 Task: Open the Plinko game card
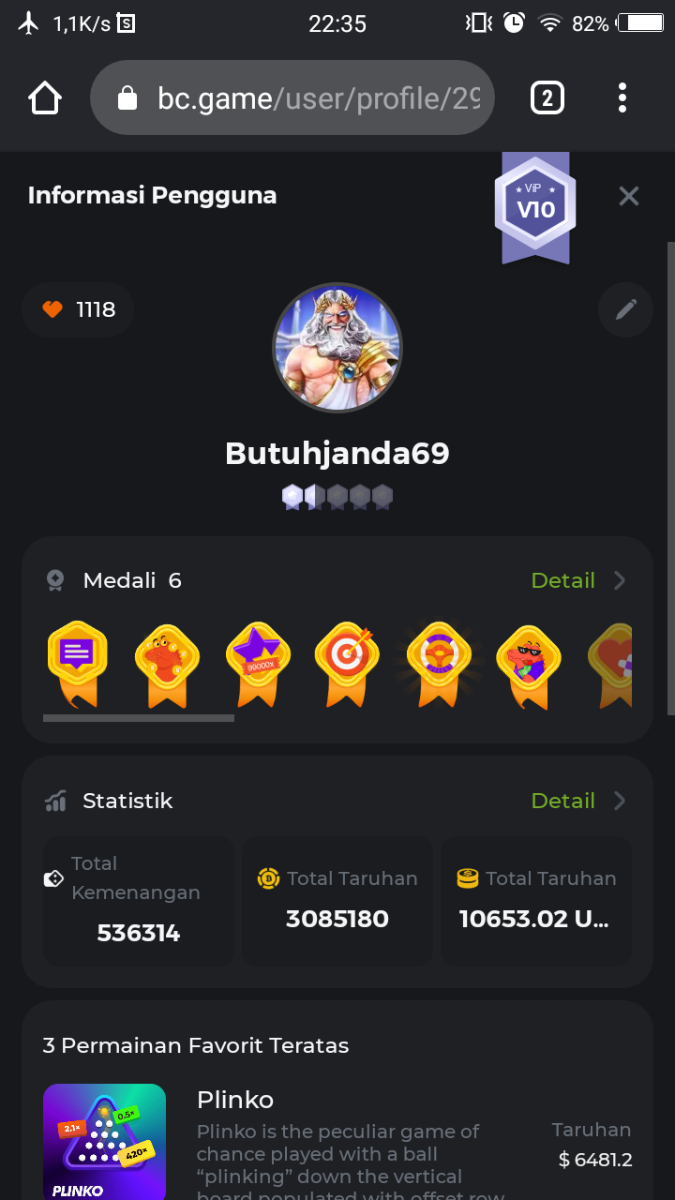(x=105, y=1141)
